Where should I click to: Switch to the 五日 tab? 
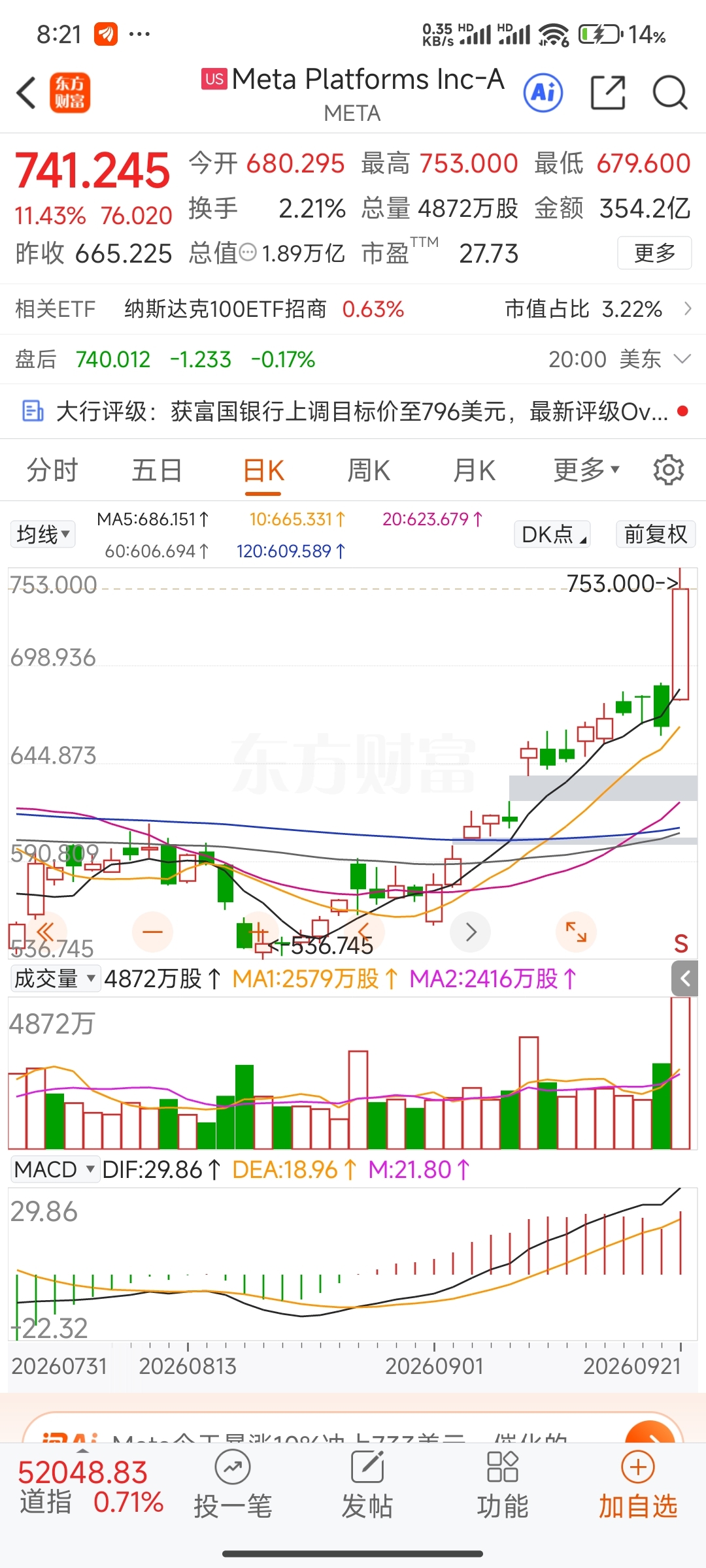click(x=157, y=470)
